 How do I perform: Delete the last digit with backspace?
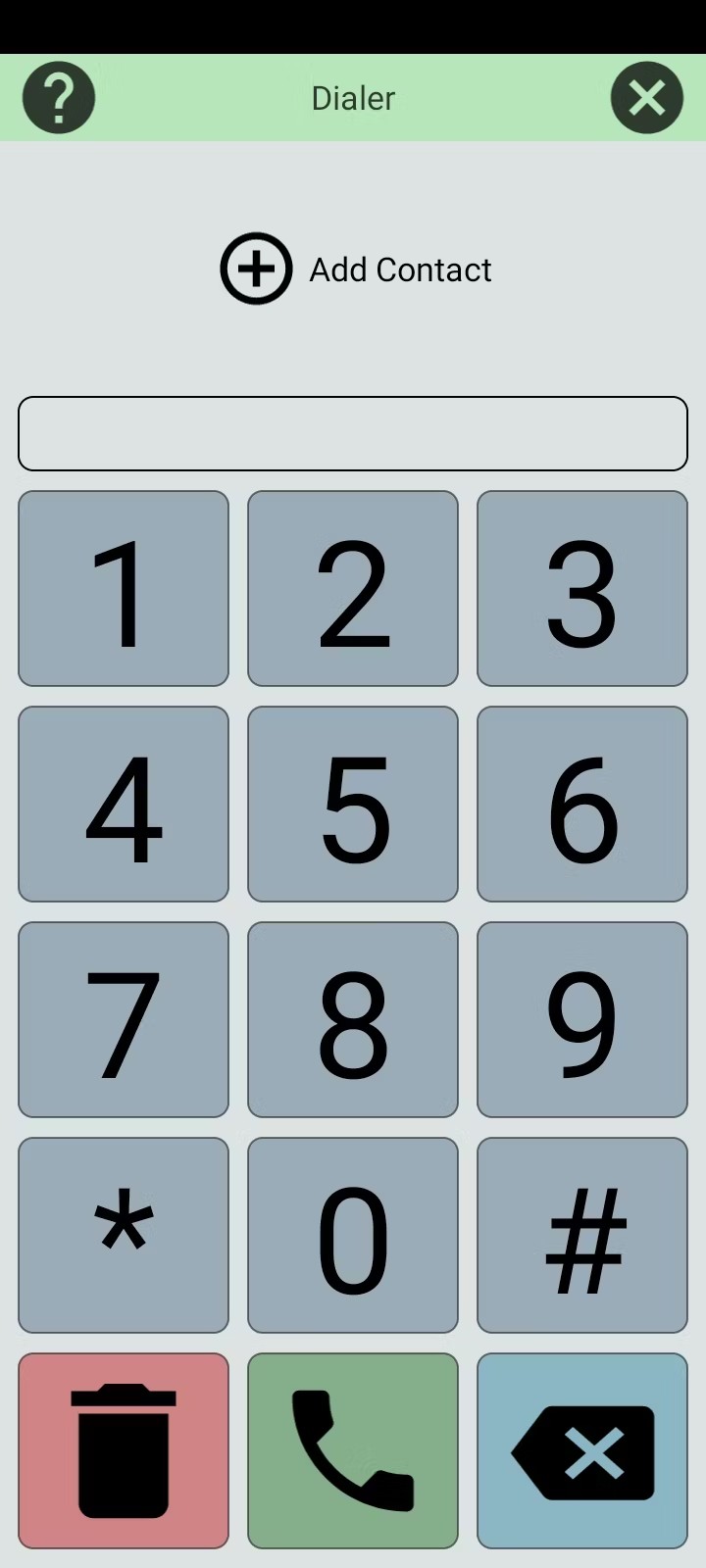[582, 1450]
